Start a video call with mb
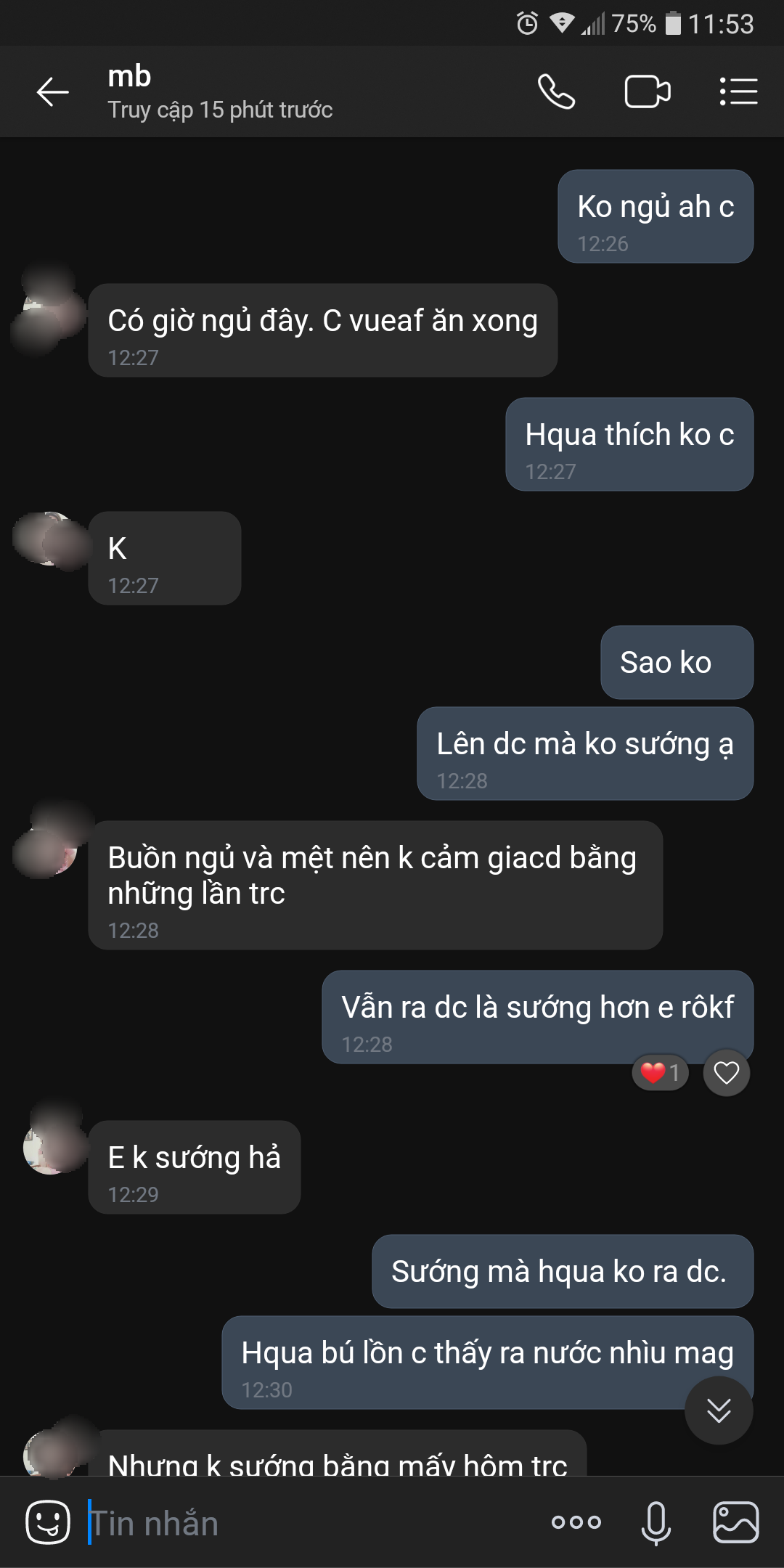Image resolution: width=784 pixels, height=1568 pixels. [x=647, y=92]
